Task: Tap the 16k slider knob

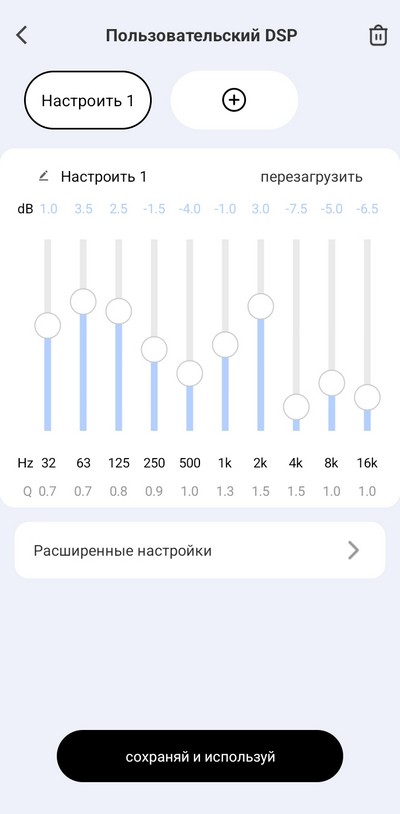Action: (367, 397)
